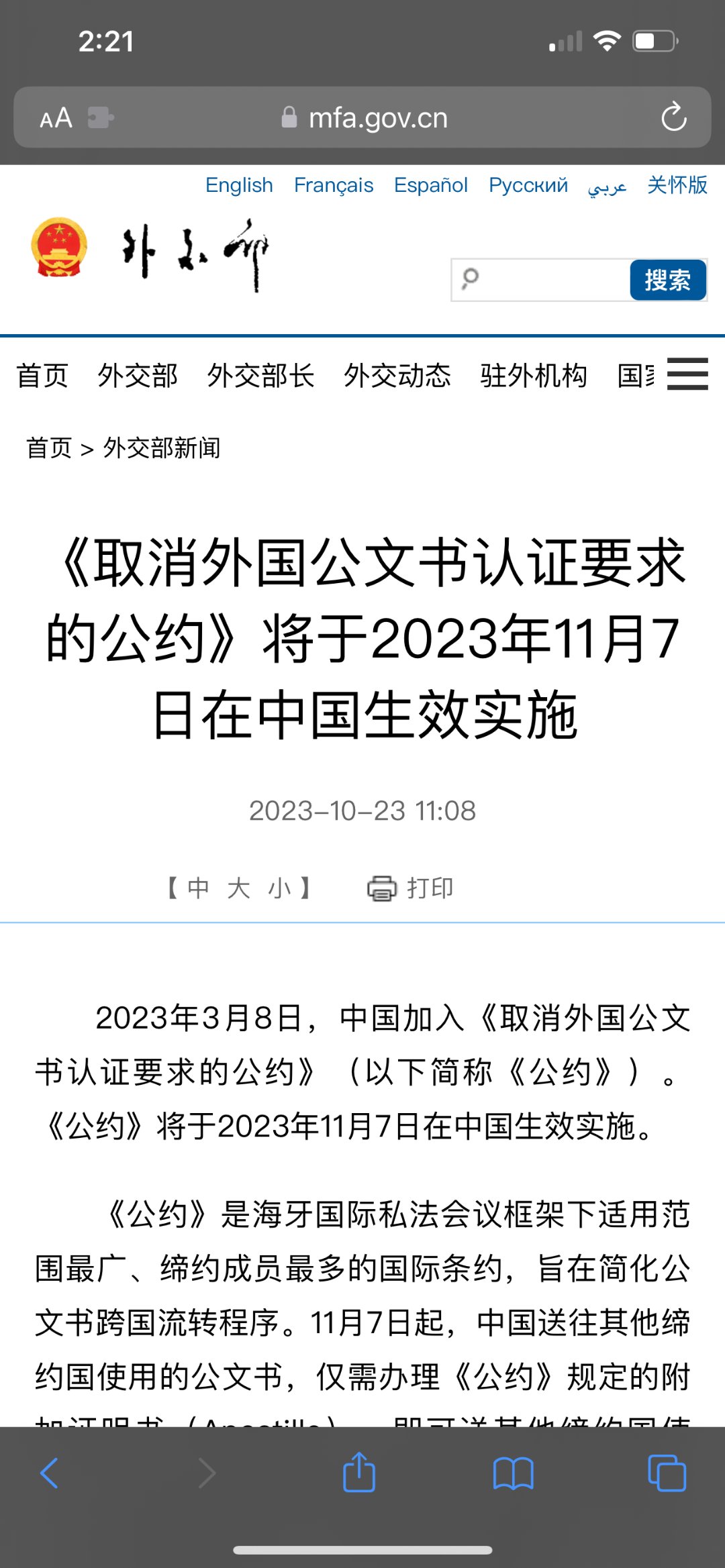Switch the site language to Русский
725x1568 pixels.
click(x=528, y=185)
